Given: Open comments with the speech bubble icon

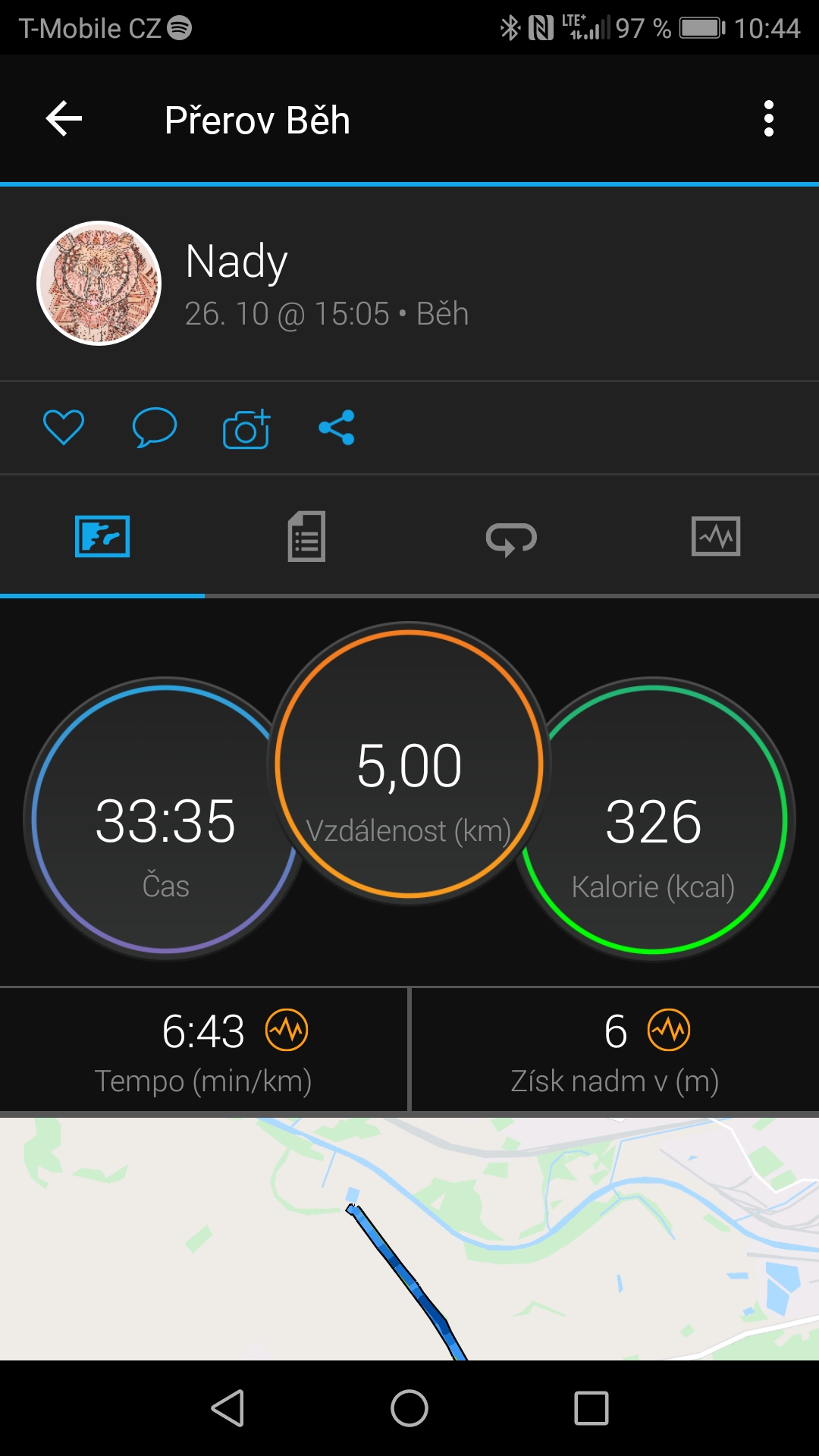Looking at the screenshot, I should tap(155, 427).
